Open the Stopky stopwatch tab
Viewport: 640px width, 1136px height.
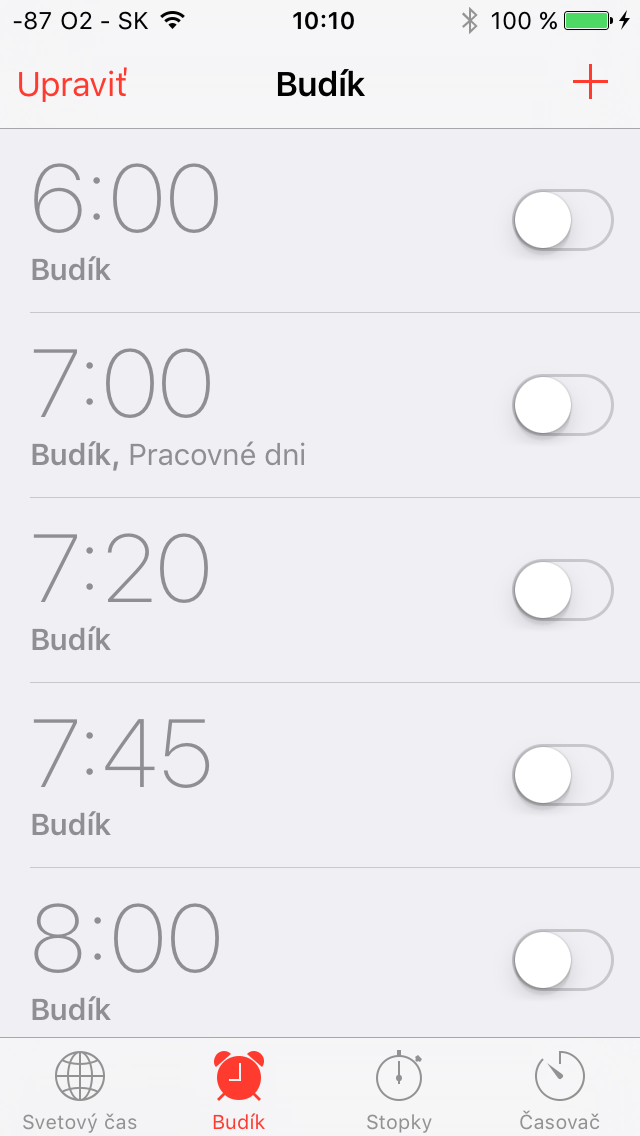point(399,1090)
